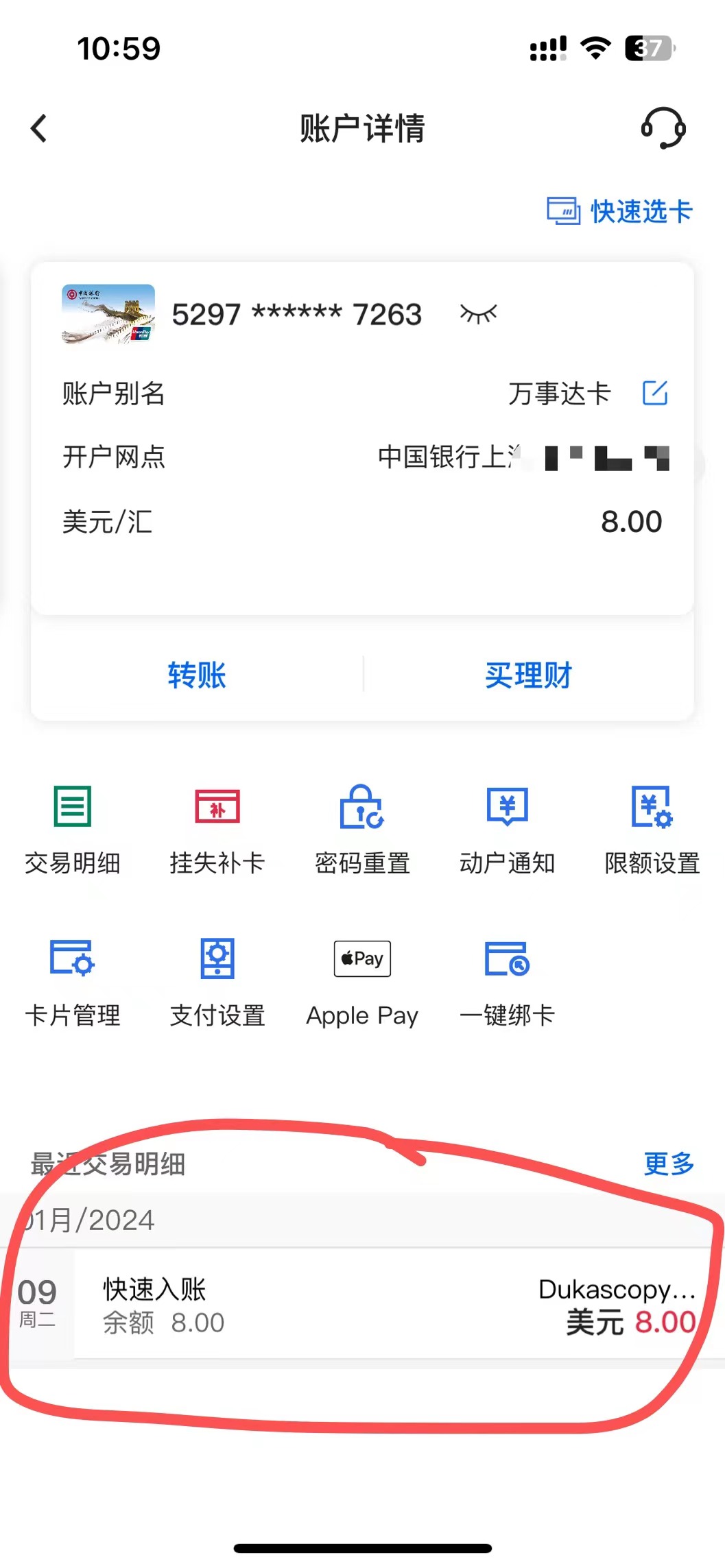The height and width of the screenshot is (1568, 725).
Task: Go back using the left arrow
Action: (x=39, y=128)
